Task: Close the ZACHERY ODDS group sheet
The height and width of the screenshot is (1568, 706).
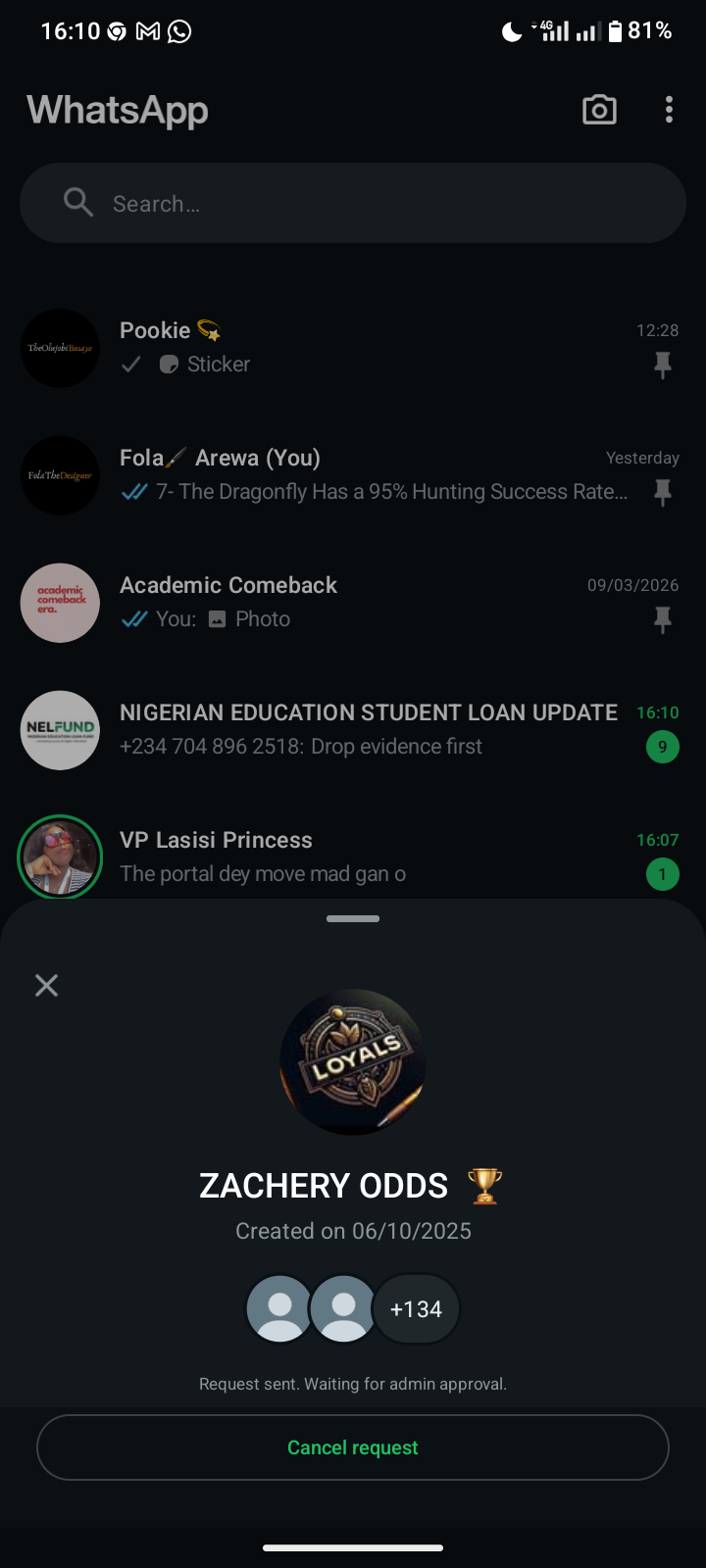Action: click(x=46, y=985)
